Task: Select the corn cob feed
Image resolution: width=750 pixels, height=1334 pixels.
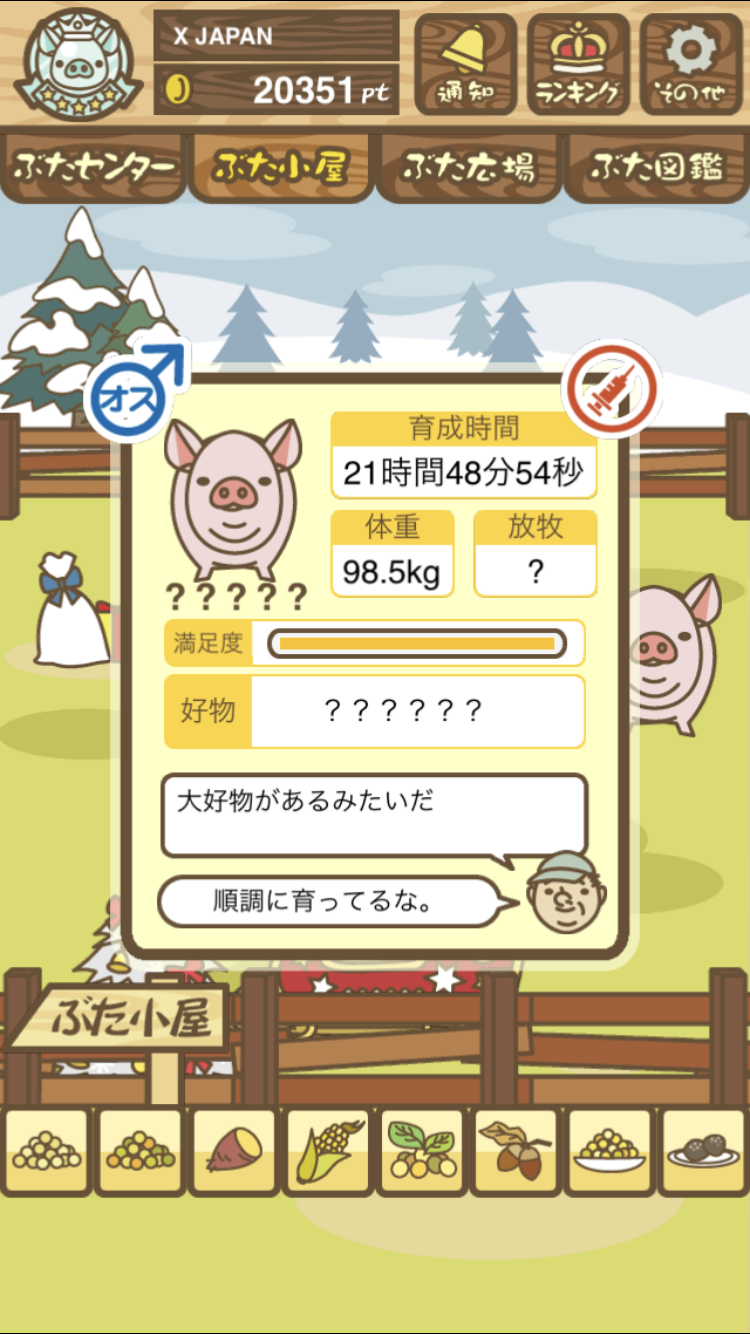Action: pos(328,1151)
